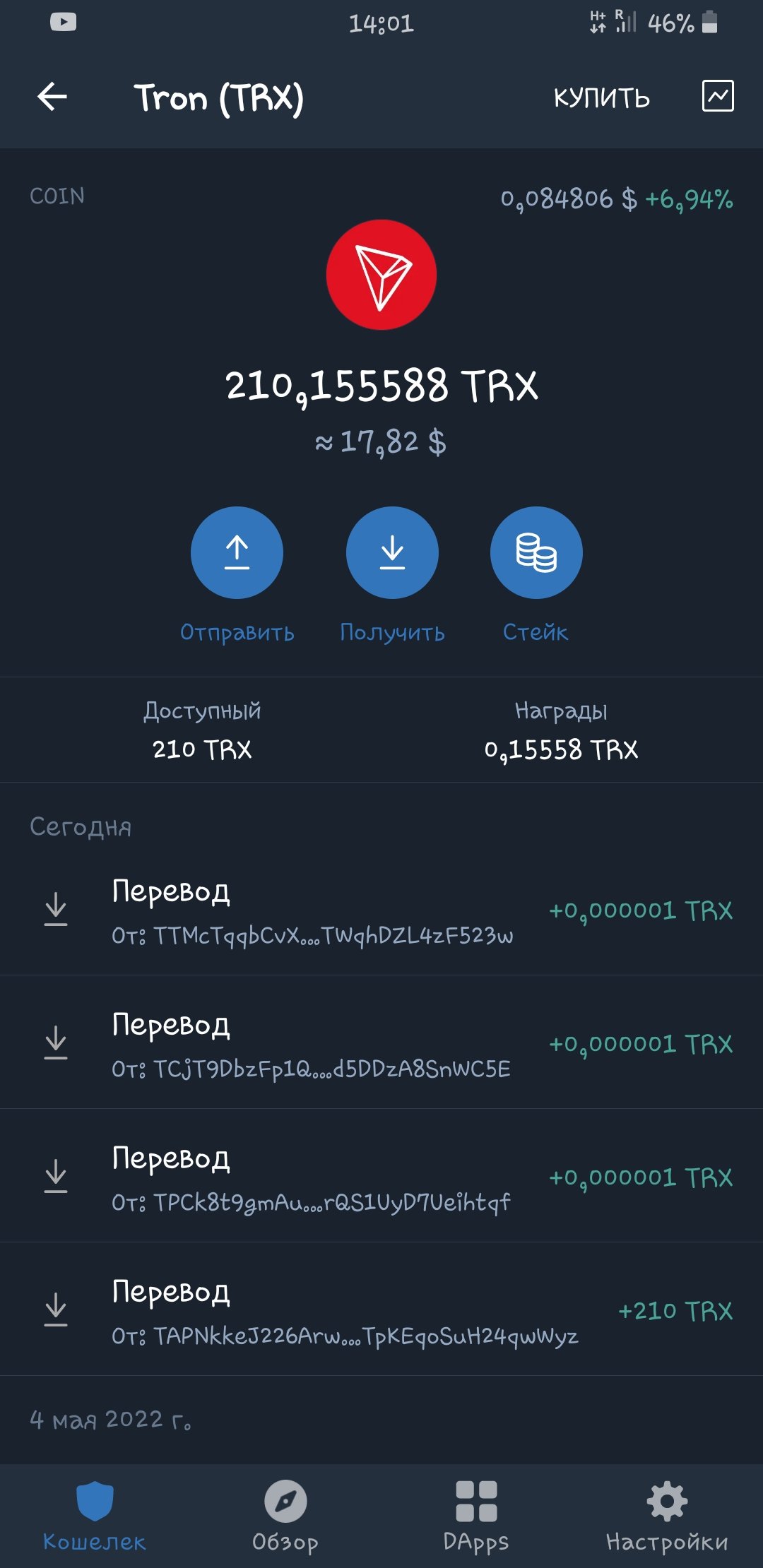Tap the Получить receive button
The height and width of the screenshot is (1568, 763).
[x=392, y=553]
